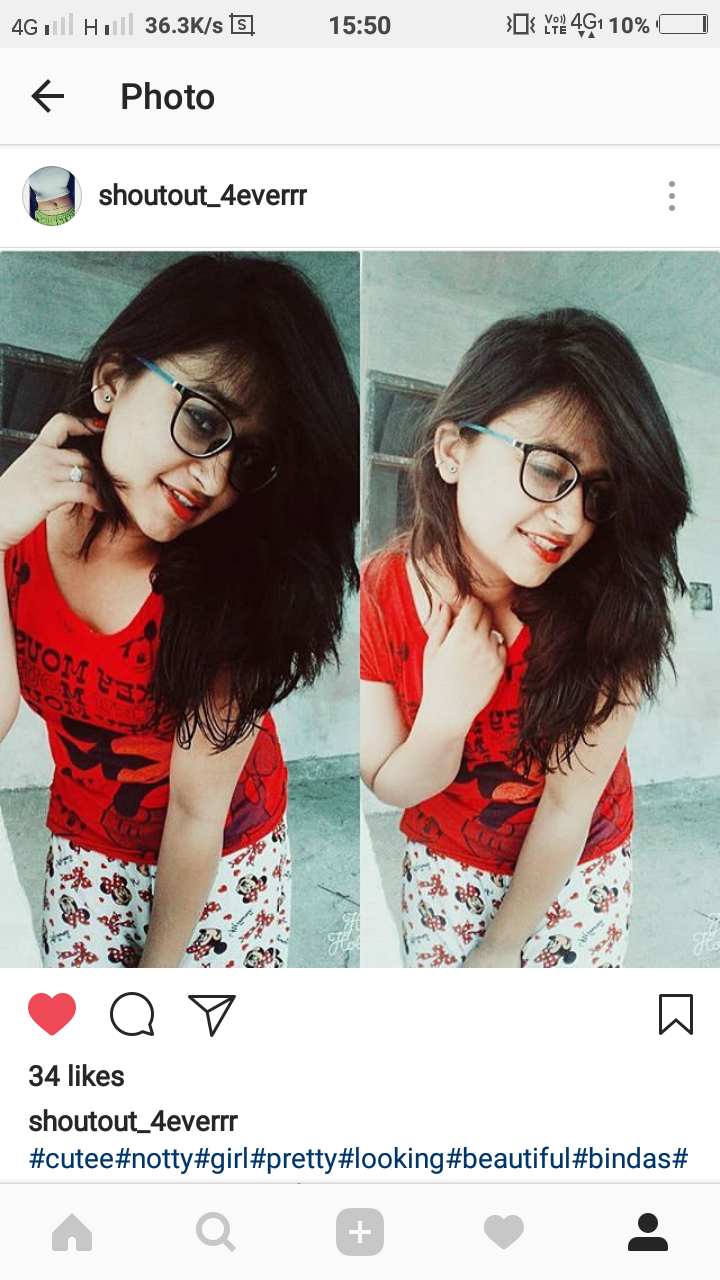This screenshot has width=720, height=1280.
Task: Open comments with the speech bubble icon
Action: pyautogui.click(x=132, y=1014)
